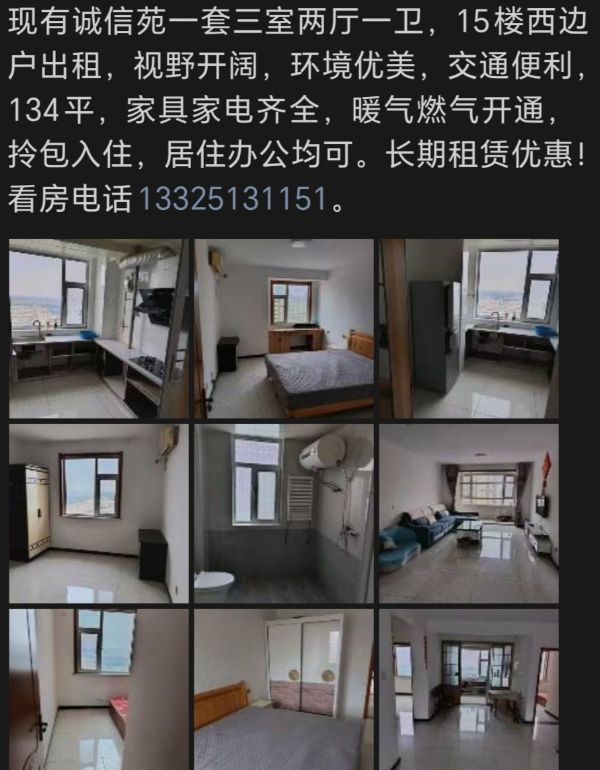
Task: Open the kitchen photo with range hood
Action: 99,328
